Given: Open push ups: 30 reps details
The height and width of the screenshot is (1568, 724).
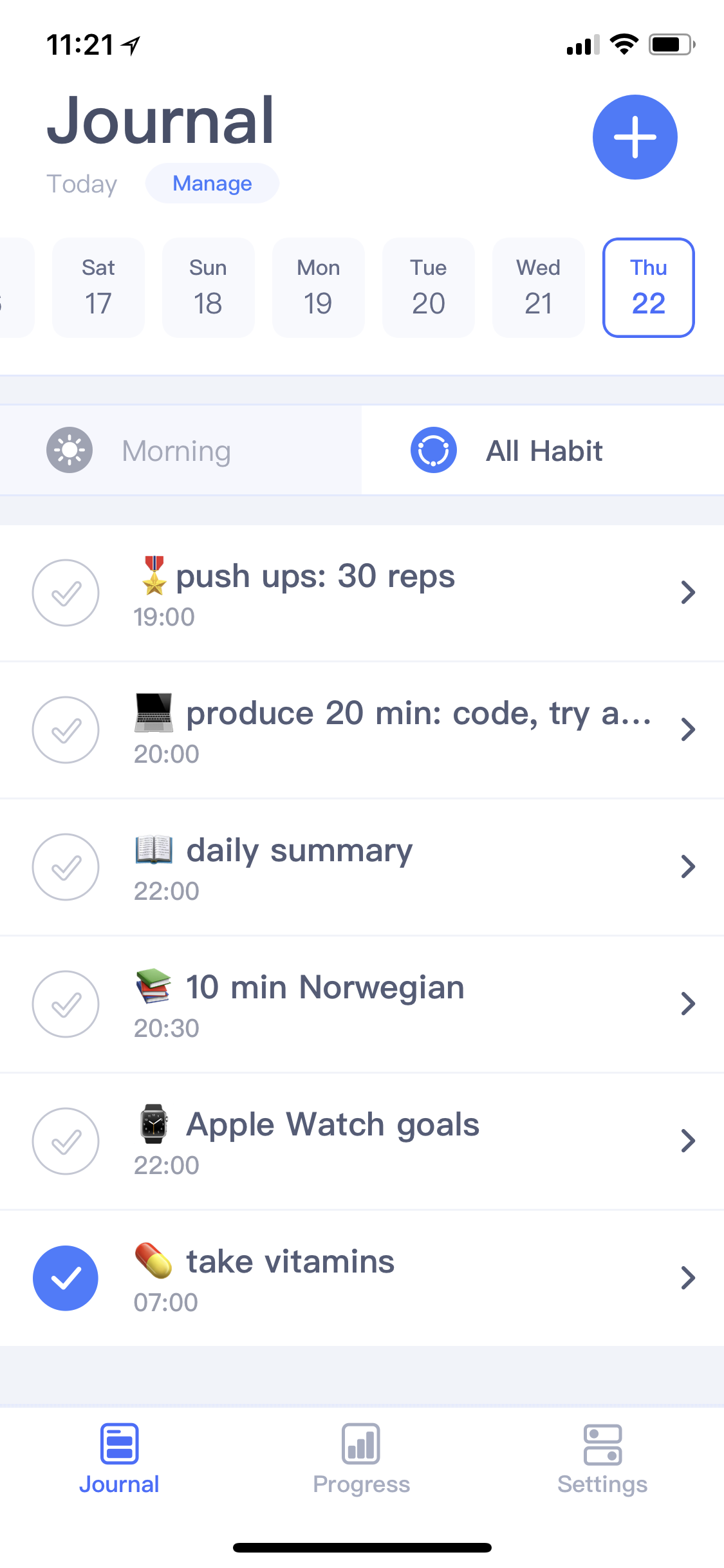Looking at the screenshot, I should click(x=412, y=593).
